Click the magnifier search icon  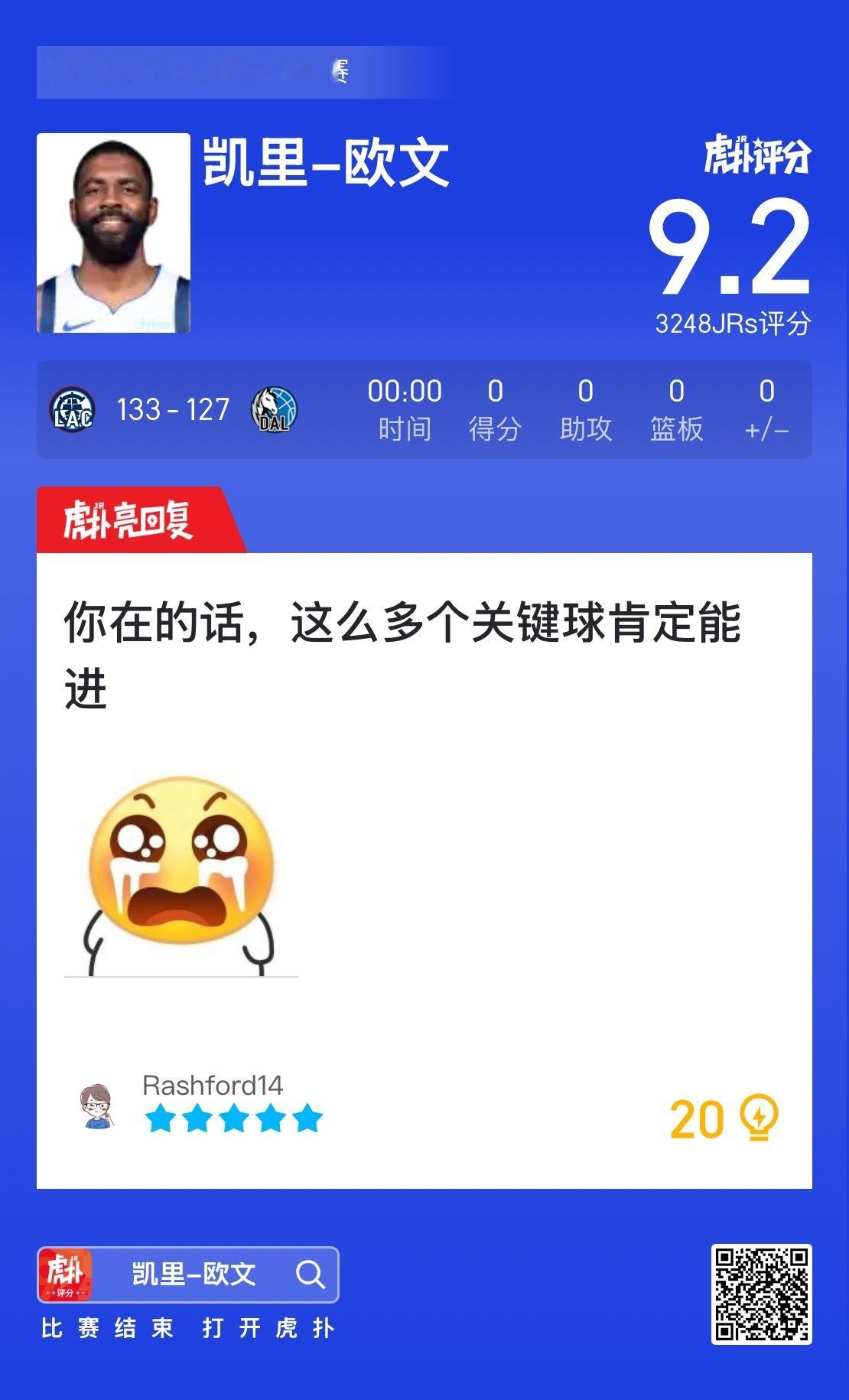click(311, 1275)
